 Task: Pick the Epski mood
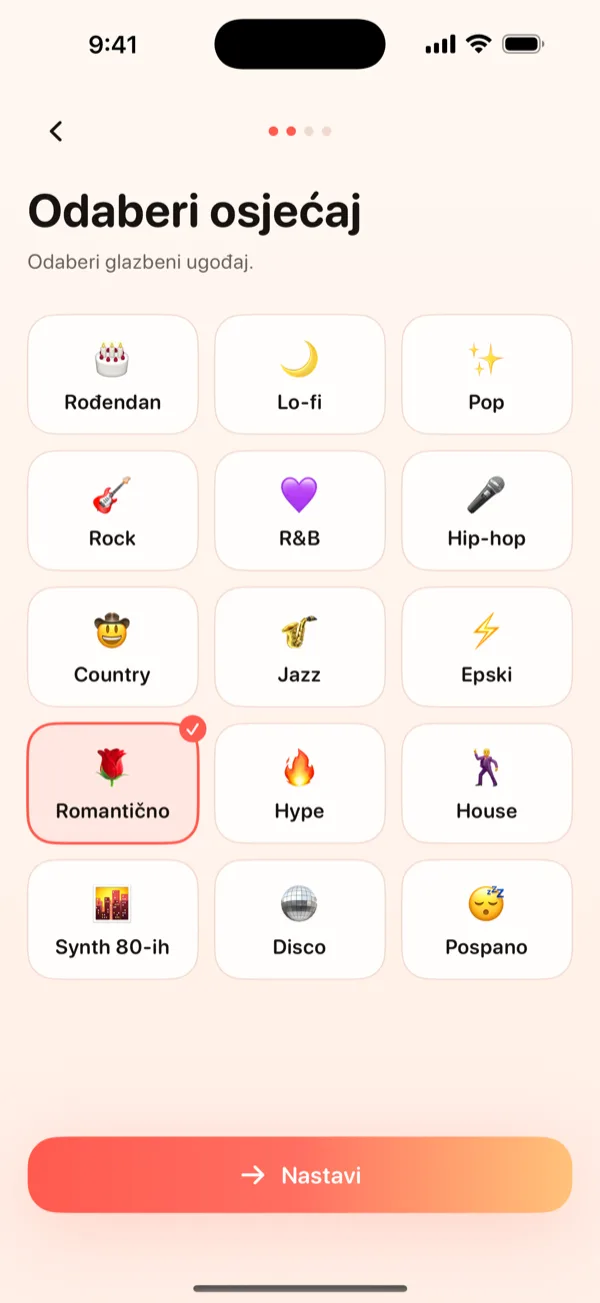point(487,647)
